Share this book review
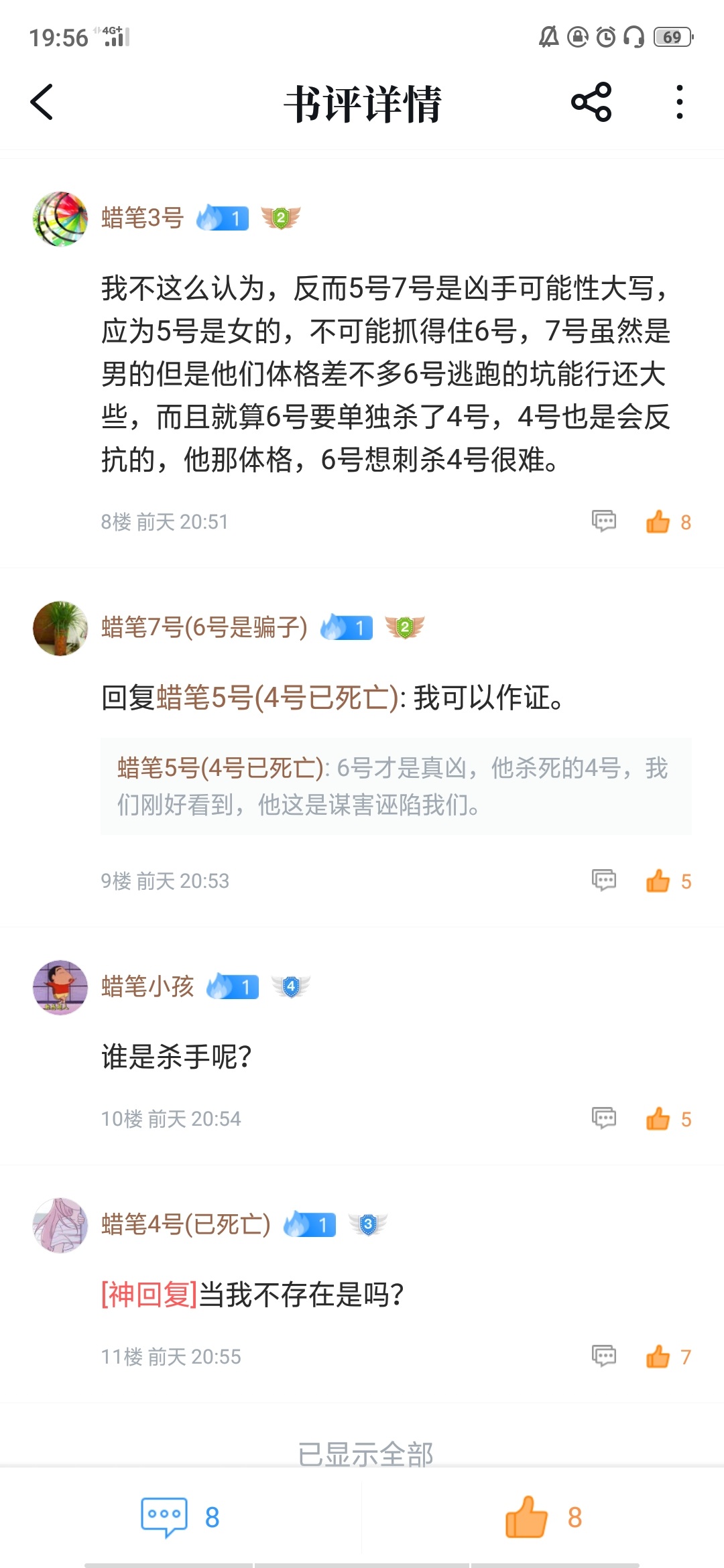This screenshot has width=724, height=1568. 591,103
